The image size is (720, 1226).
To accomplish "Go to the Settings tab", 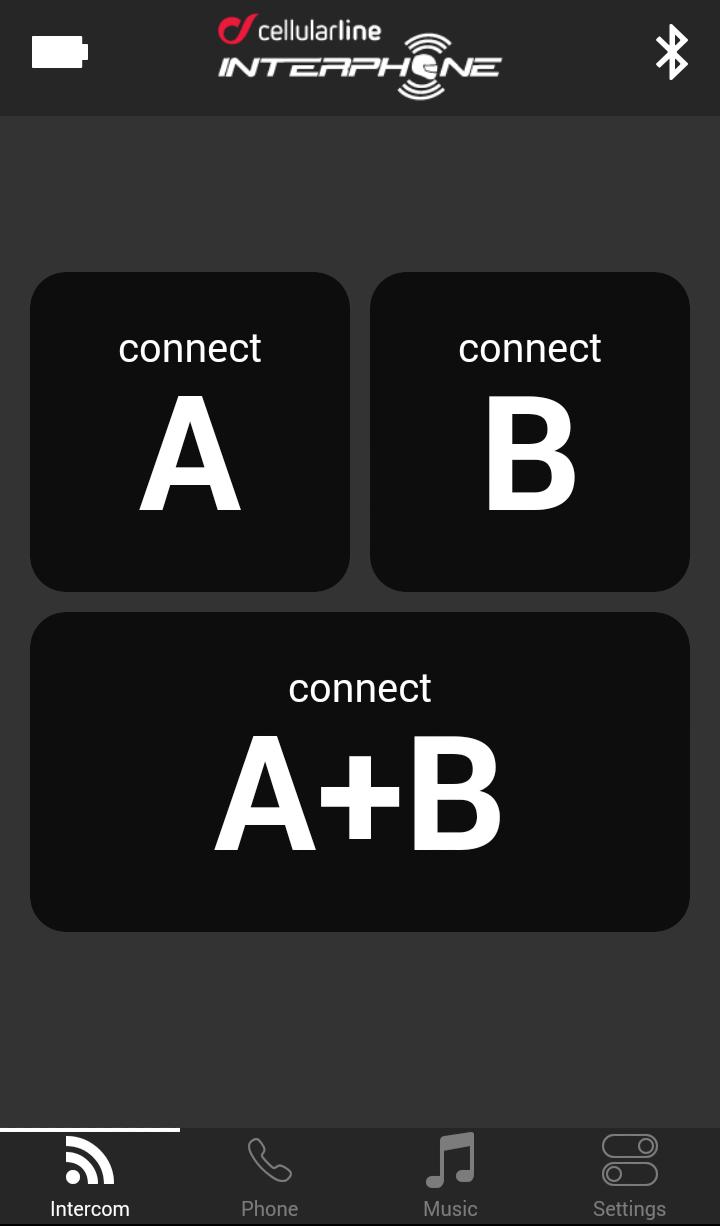I will [629, 1178].
